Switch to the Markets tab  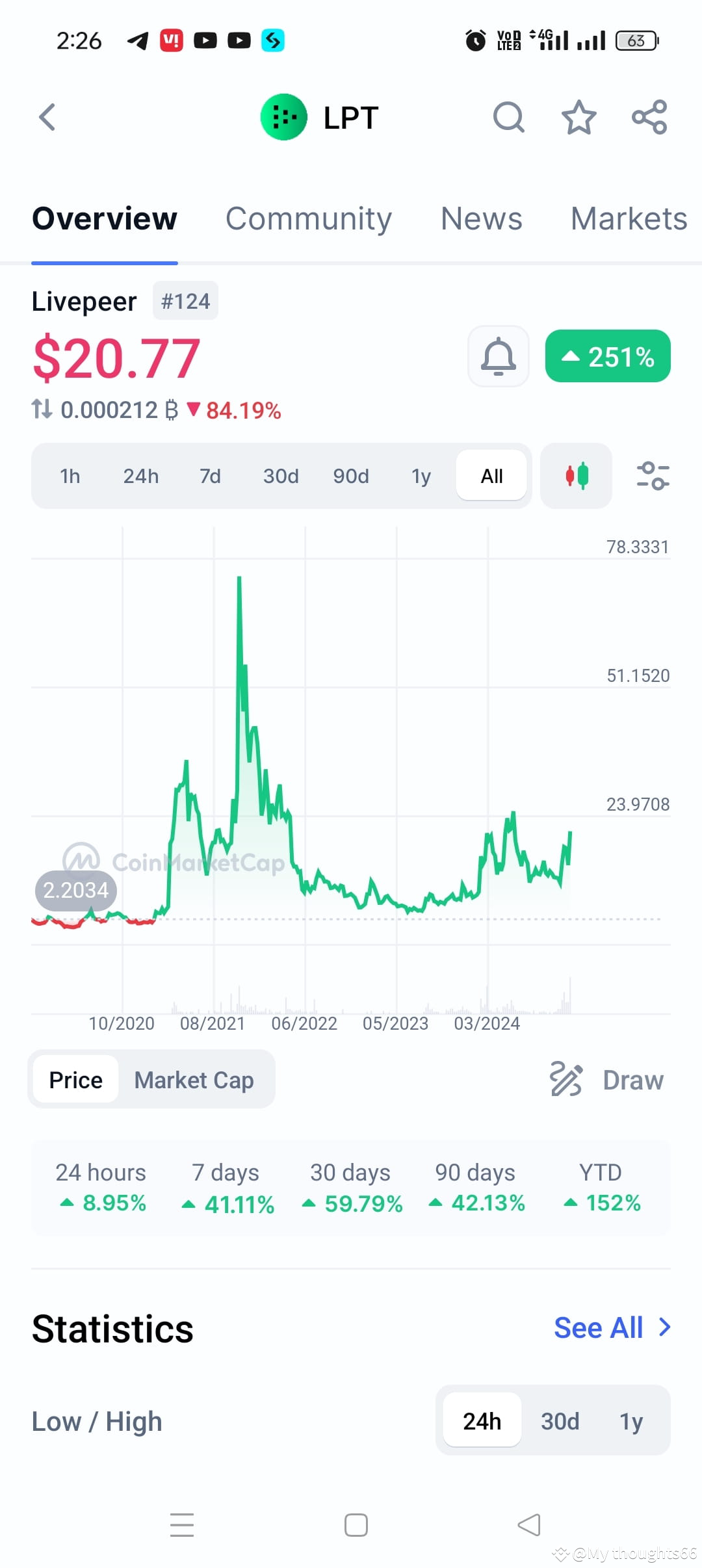[x=628, y=218]
